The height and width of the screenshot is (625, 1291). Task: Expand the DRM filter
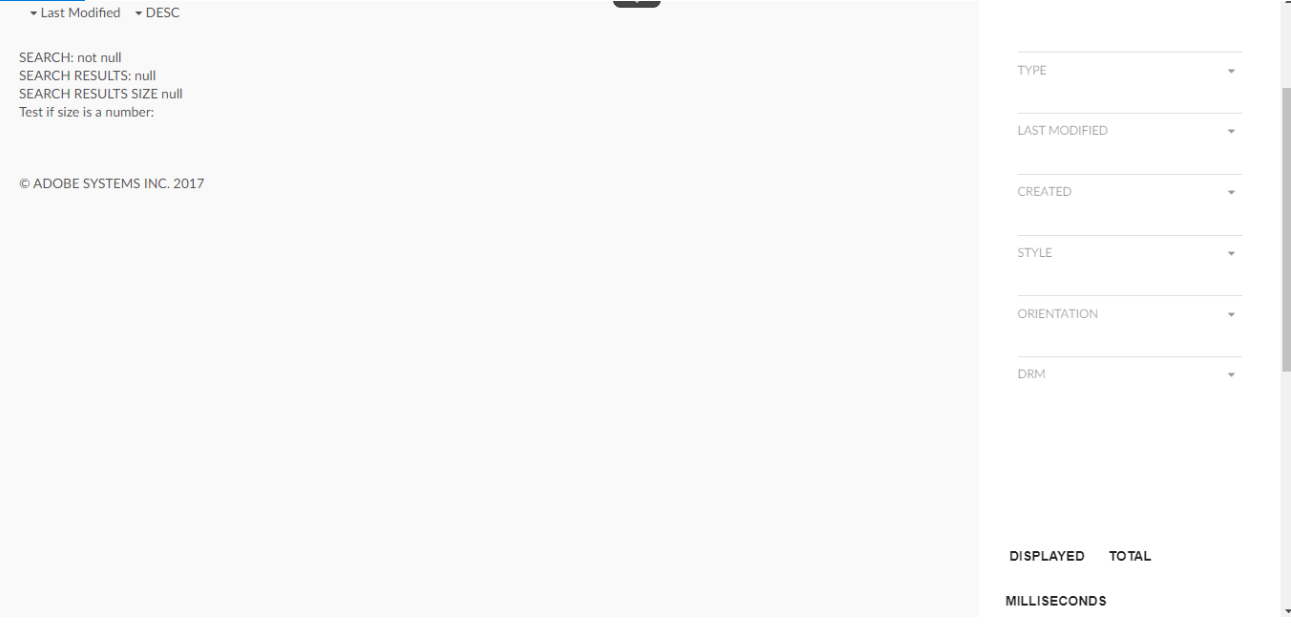(1129, 375)
